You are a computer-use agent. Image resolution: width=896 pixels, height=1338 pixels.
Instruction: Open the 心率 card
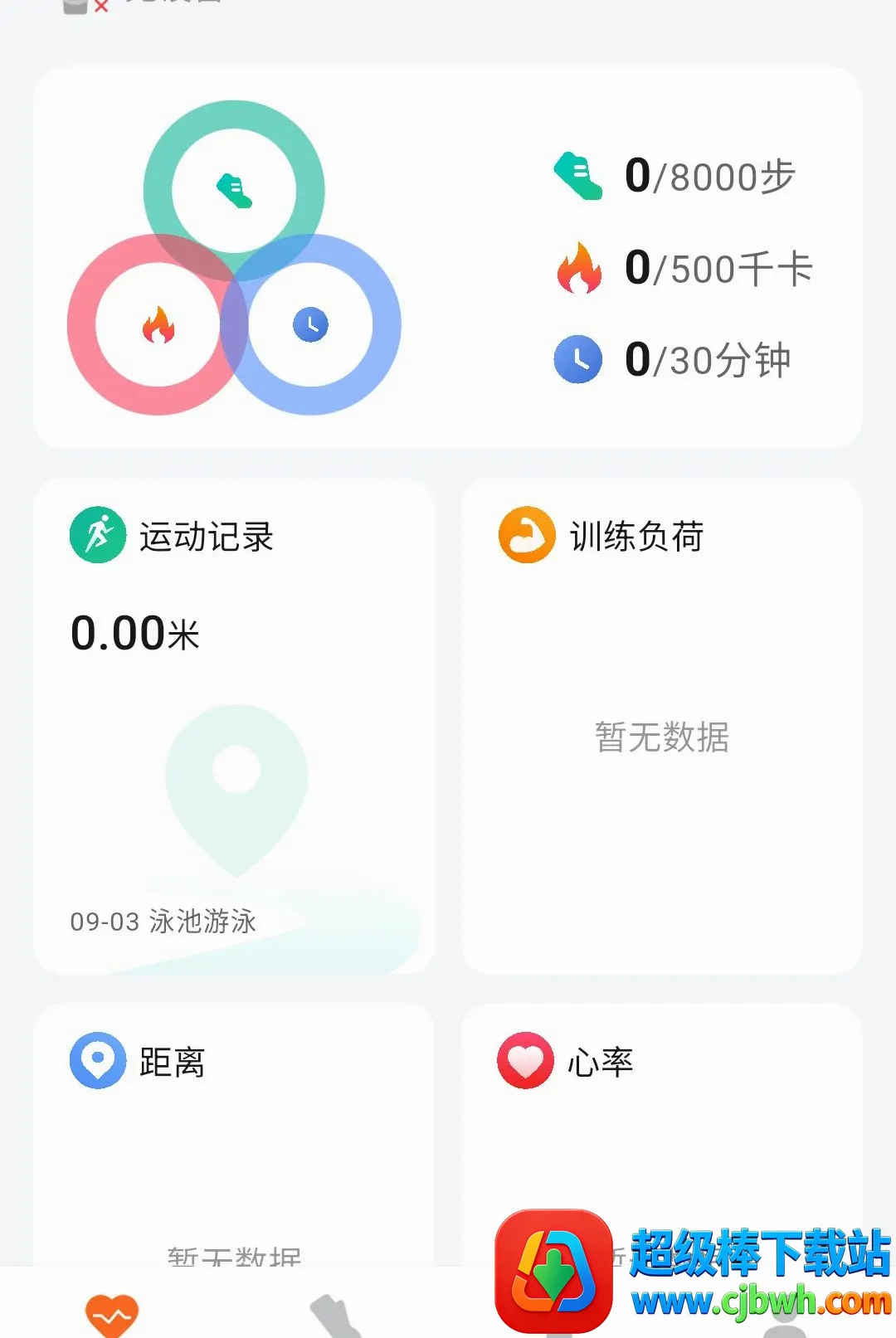click(x=662, y=1135)
